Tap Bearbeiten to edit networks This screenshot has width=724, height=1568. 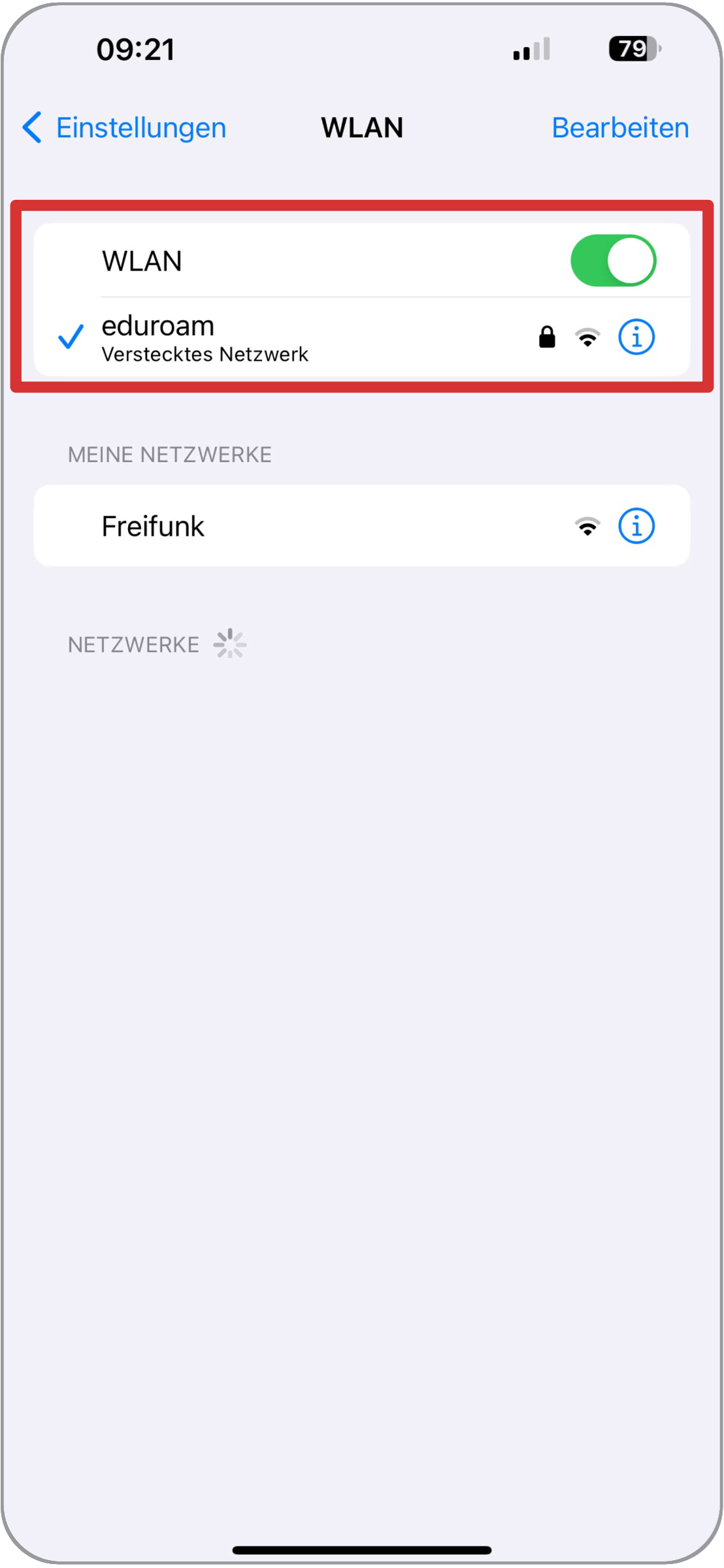[619, 127]
